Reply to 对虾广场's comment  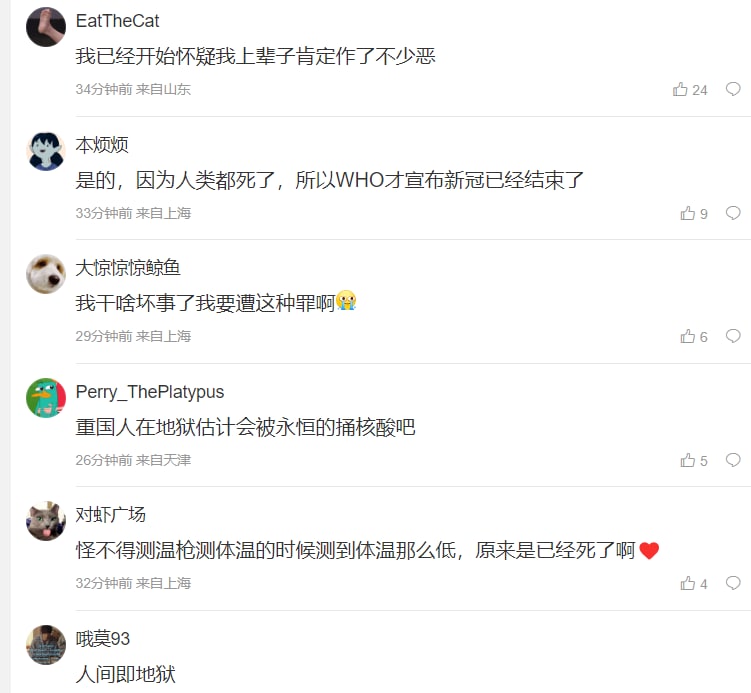[x=733, y=583]
